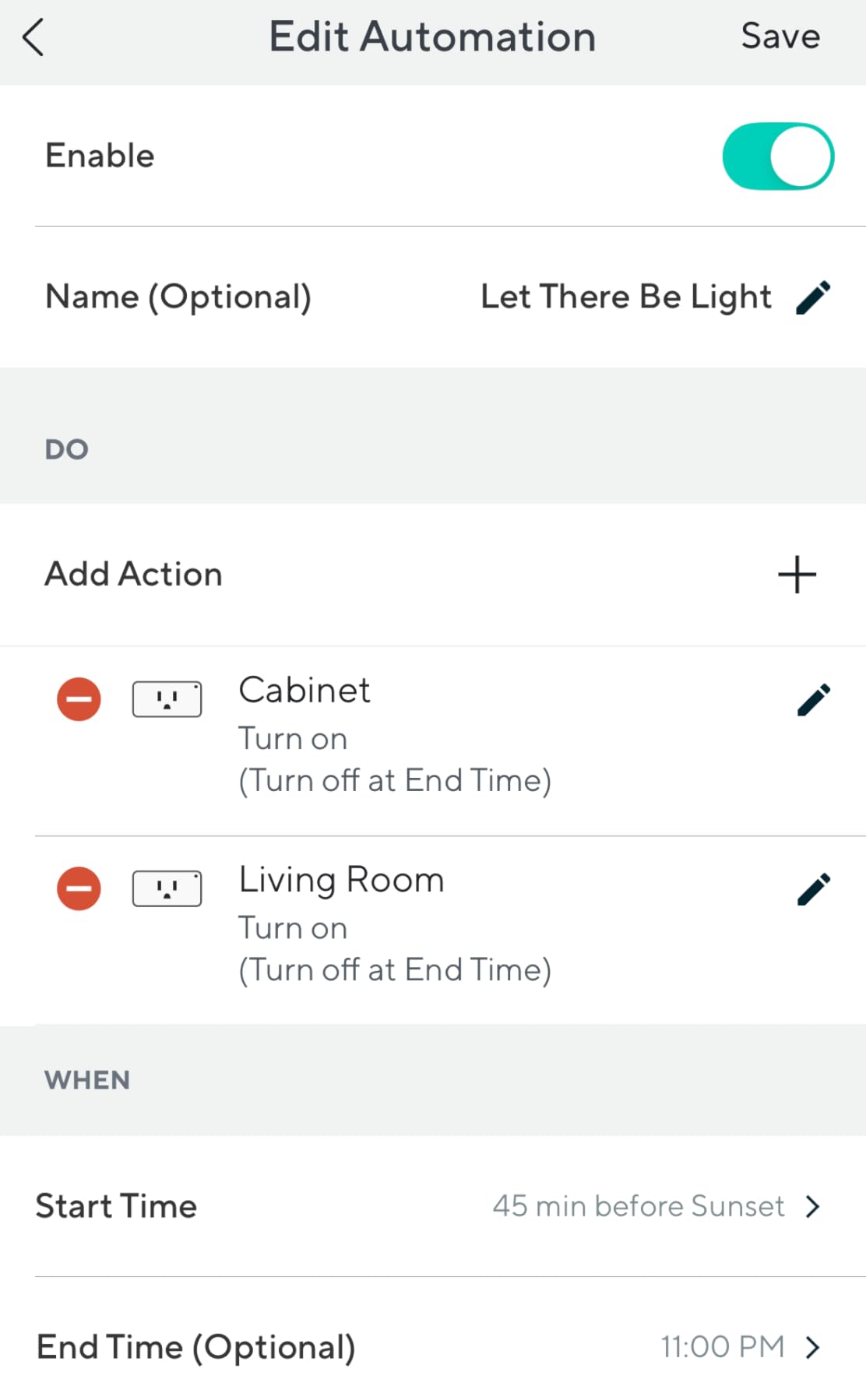This screenshot has height=1400, width=866.
Task: Remove the Cabinet action
Action: click(x=79, y=698)
